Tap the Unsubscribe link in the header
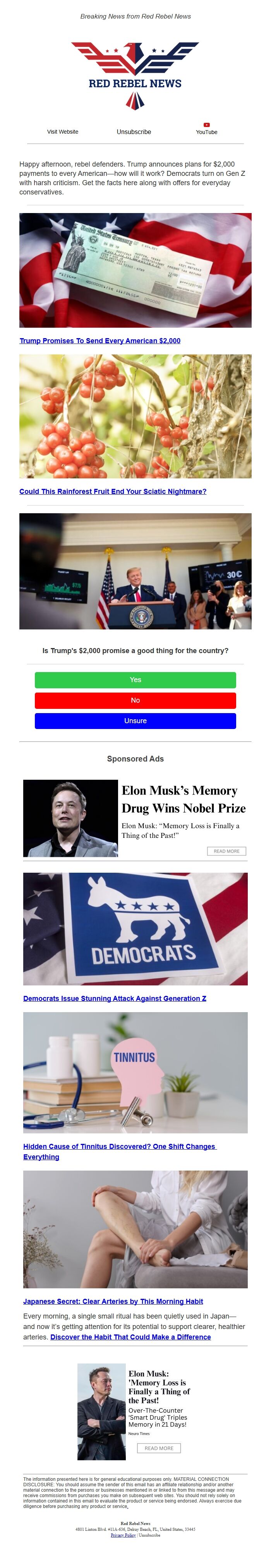 coord(133,131)
